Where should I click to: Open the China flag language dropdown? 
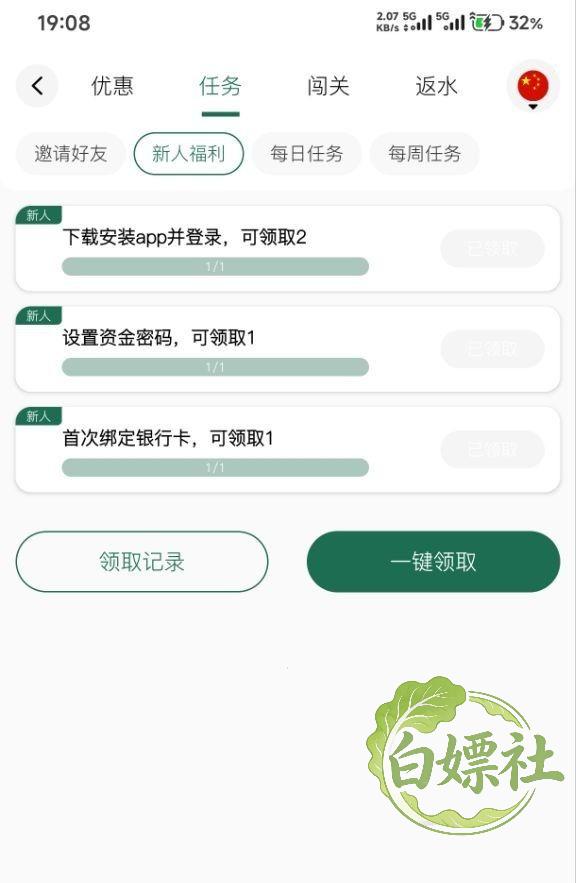533,87
